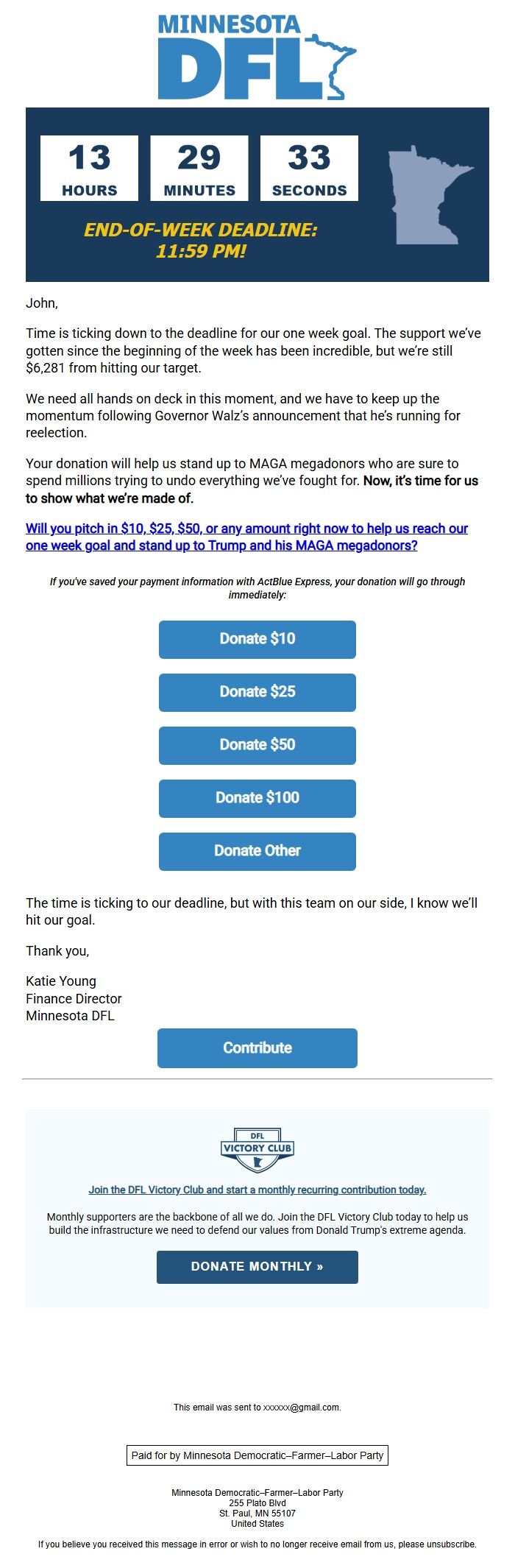Give with the Donate $100 button
Screen dimensions: 515x1568
point(257,798)
